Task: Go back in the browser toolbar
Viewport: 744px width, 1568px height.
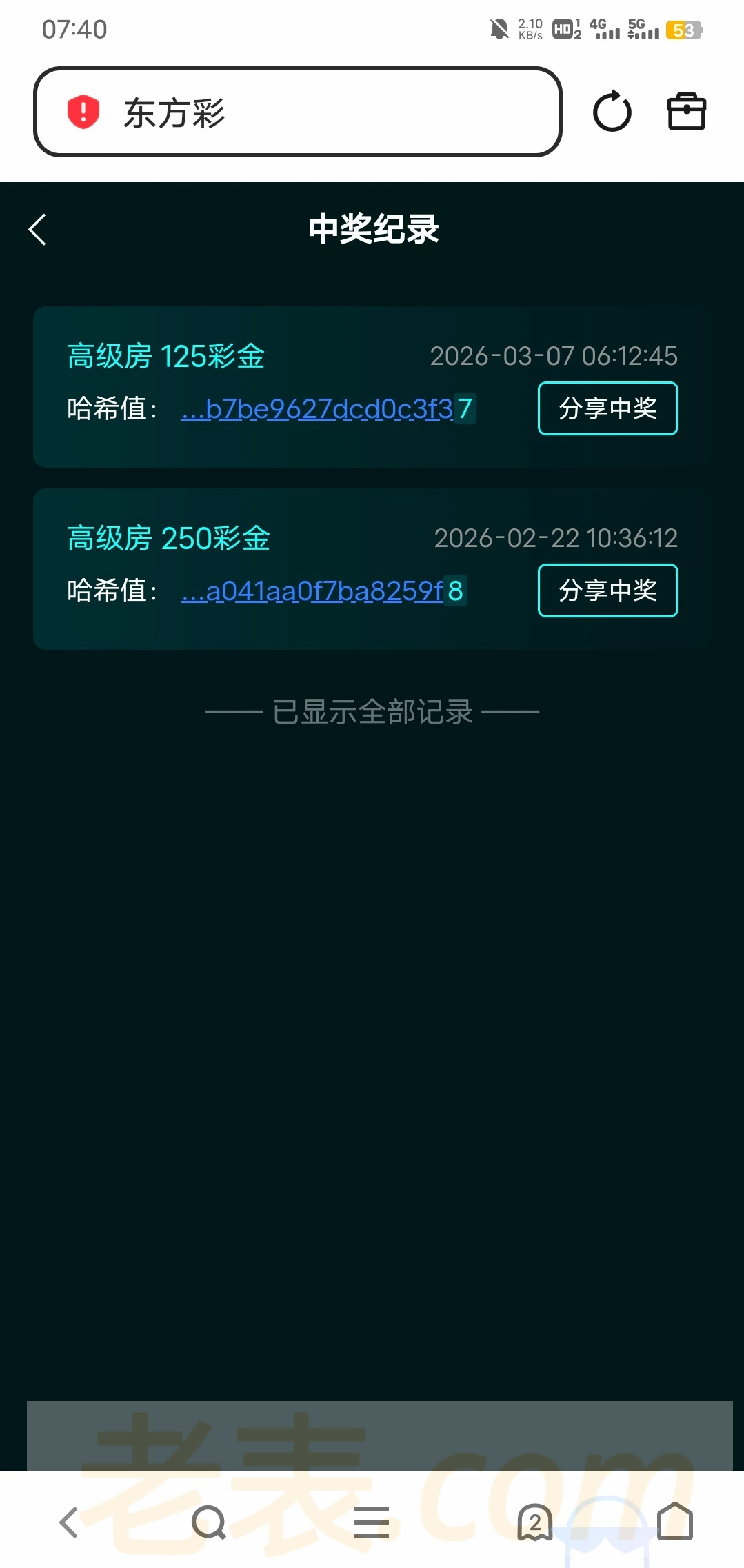Action: point(69,1522)
